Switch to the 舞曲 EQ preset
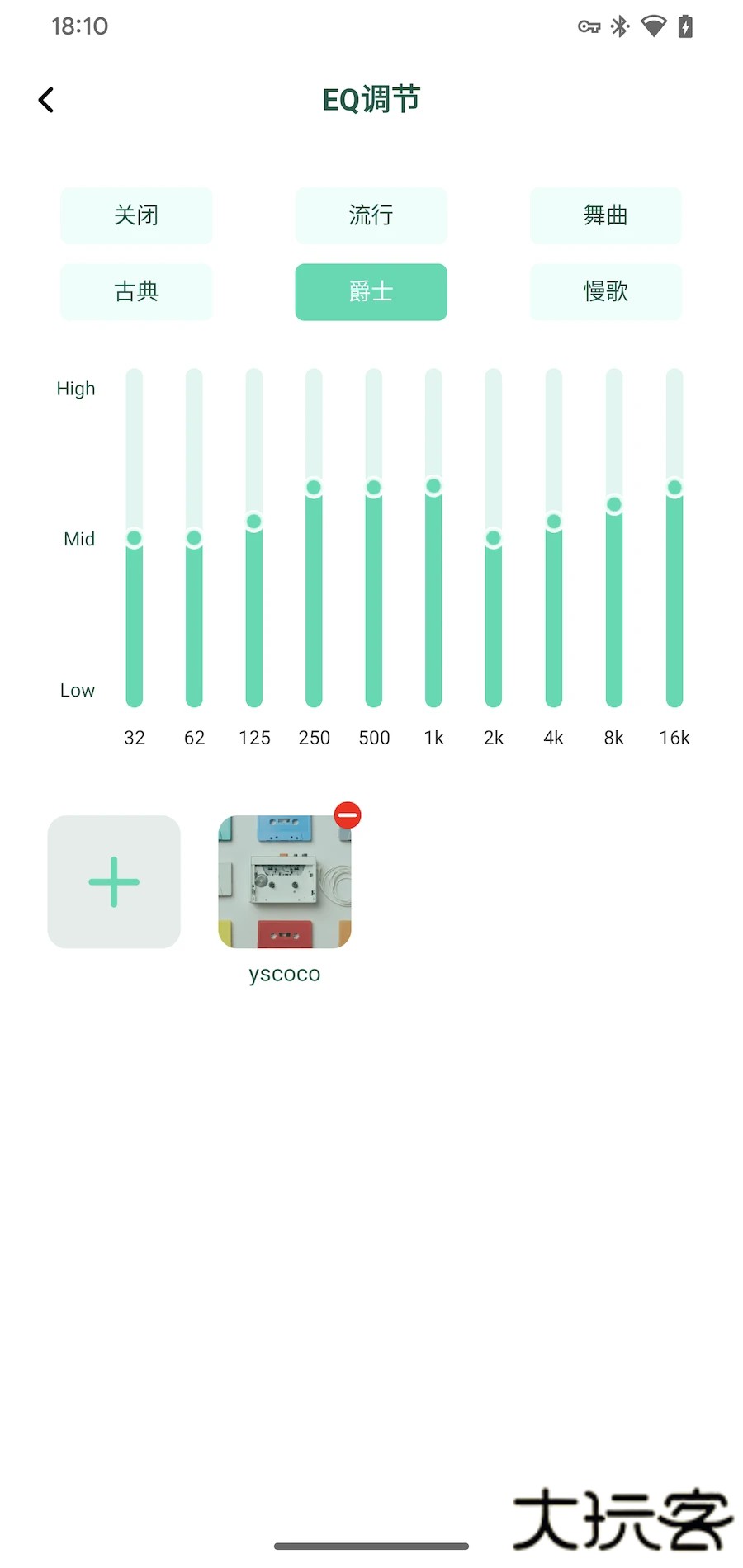The image size is (743, 1568). (605, 215)
